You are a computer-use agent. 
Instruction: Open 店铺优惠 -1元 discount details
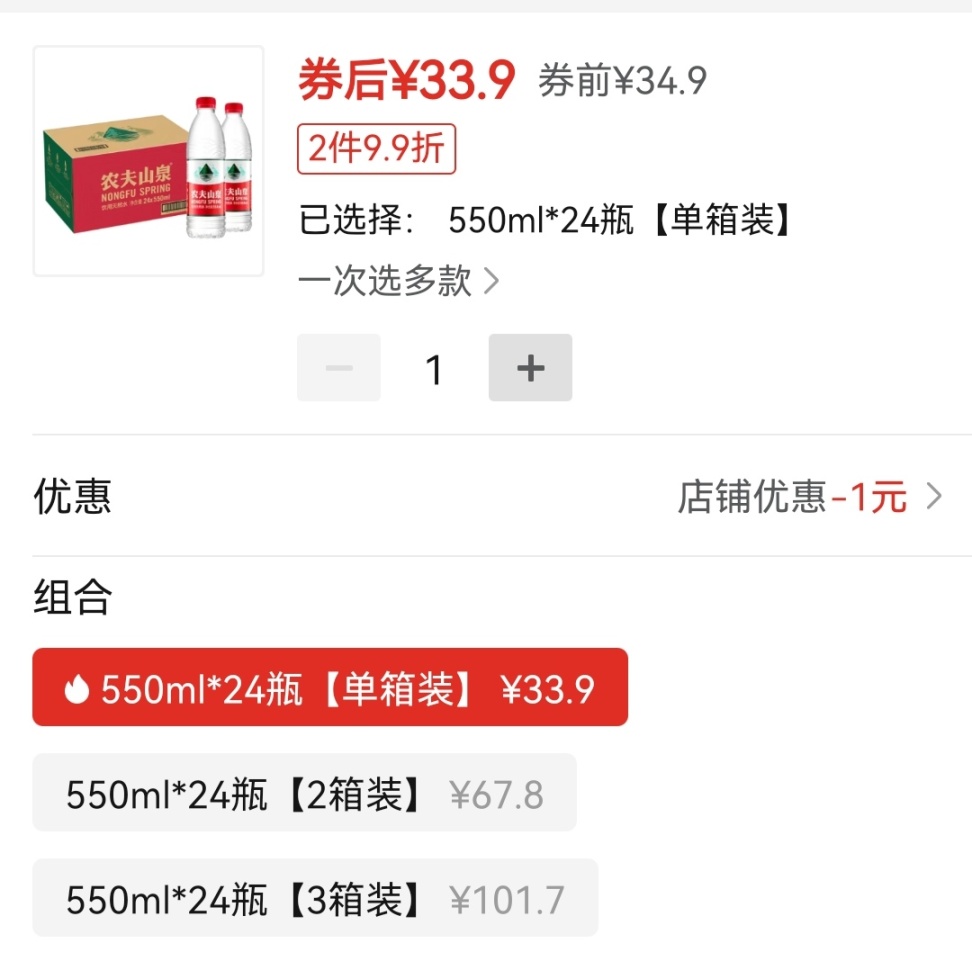(x=809, y=496)
